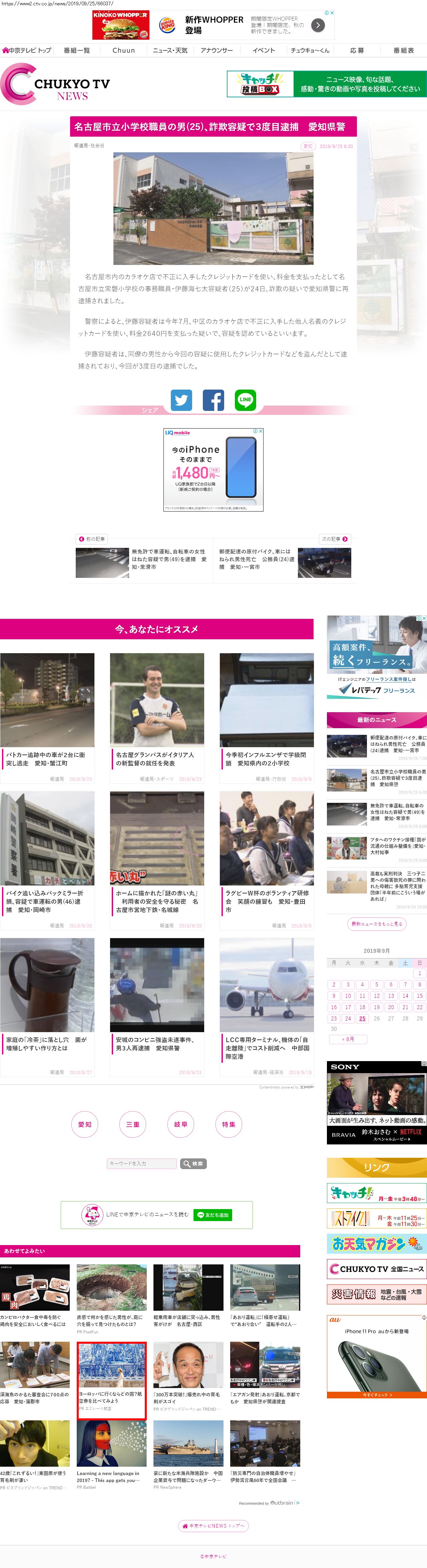The height and width of the screenshot is (1568, 427).
Task: Open the 名古屋グランパス new coach article
Action: tap(157, 718)
